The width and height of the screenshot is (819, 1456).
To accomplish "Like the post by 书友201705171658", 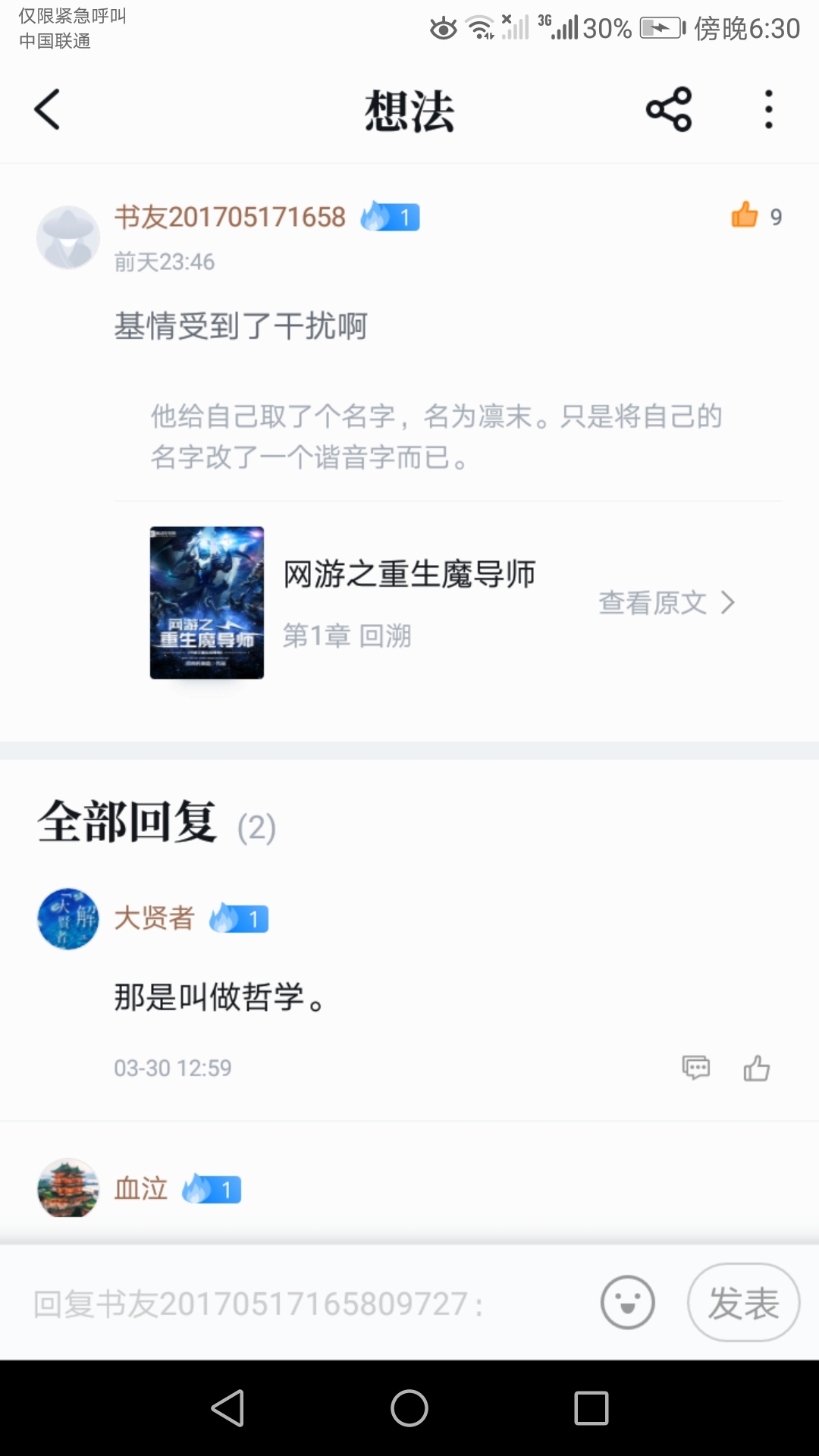I will pyautogui.click(x=745, y=216).
